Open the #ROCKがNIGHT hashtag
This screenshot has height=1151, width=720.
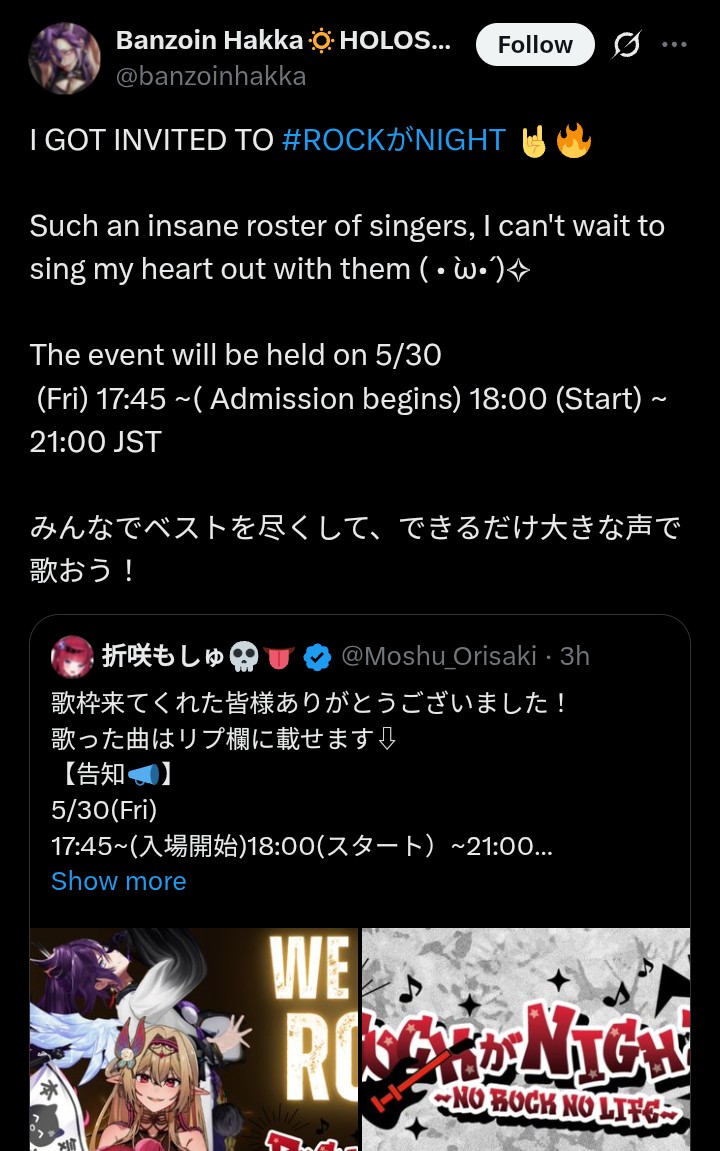tap(394, 140)
